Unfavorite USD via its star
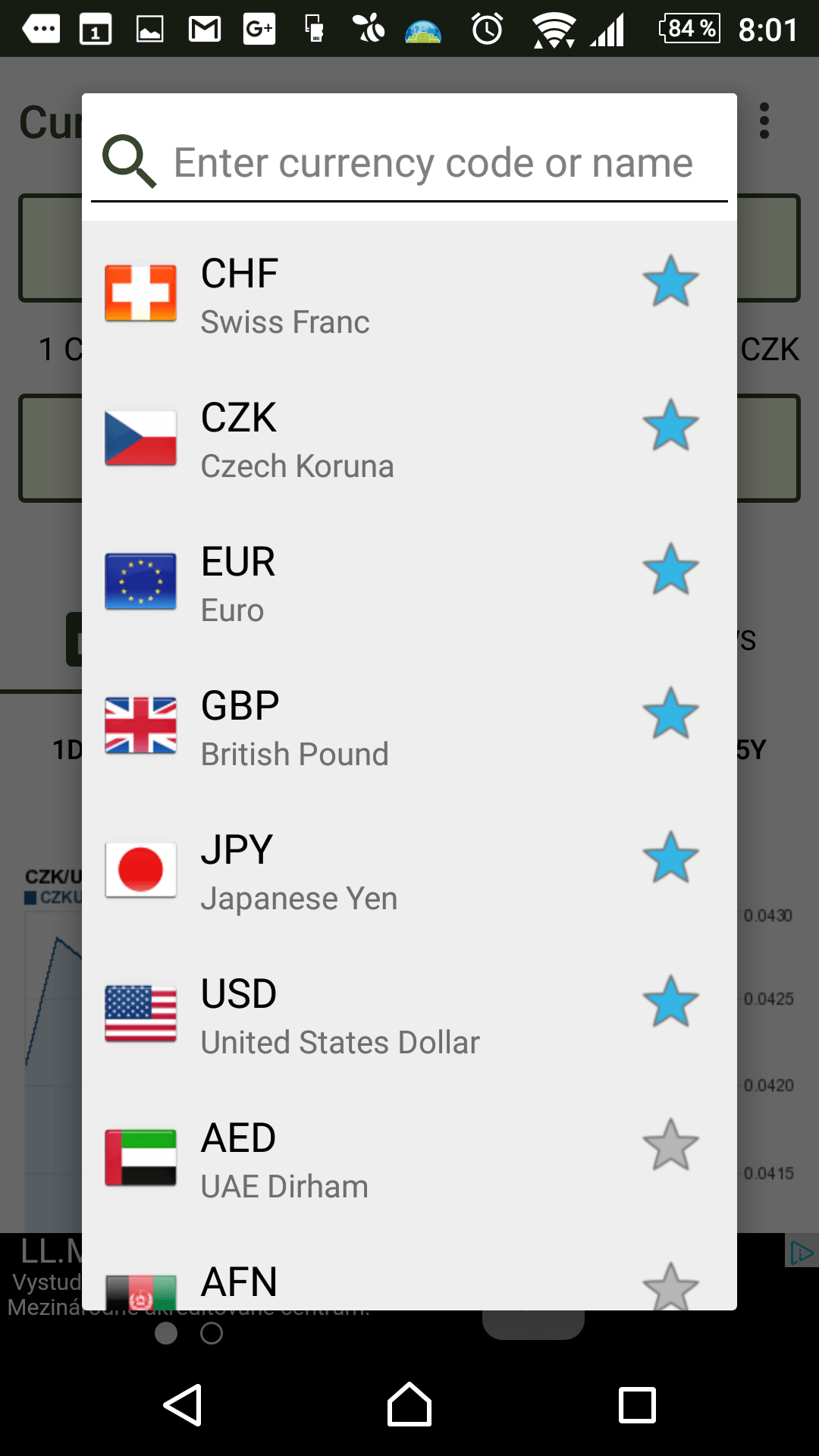The height and width of the screenshot is (1456, 819). 670,1002
